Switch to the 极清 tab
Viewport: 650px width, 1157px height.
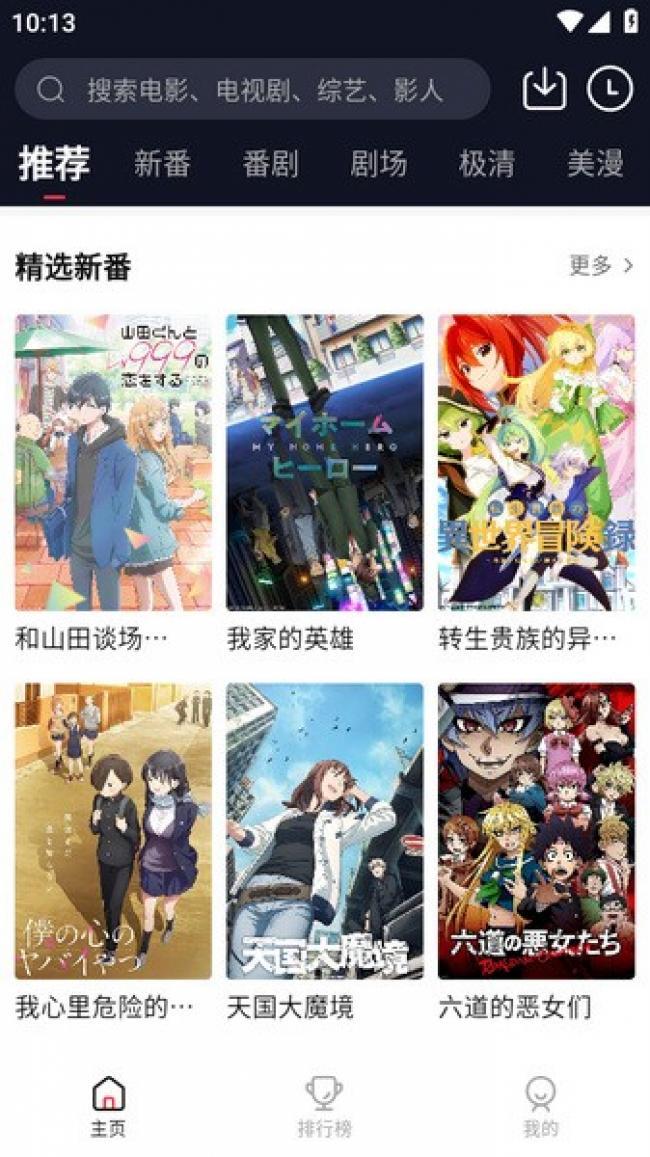pyautogui.click(x=487, y=163)
